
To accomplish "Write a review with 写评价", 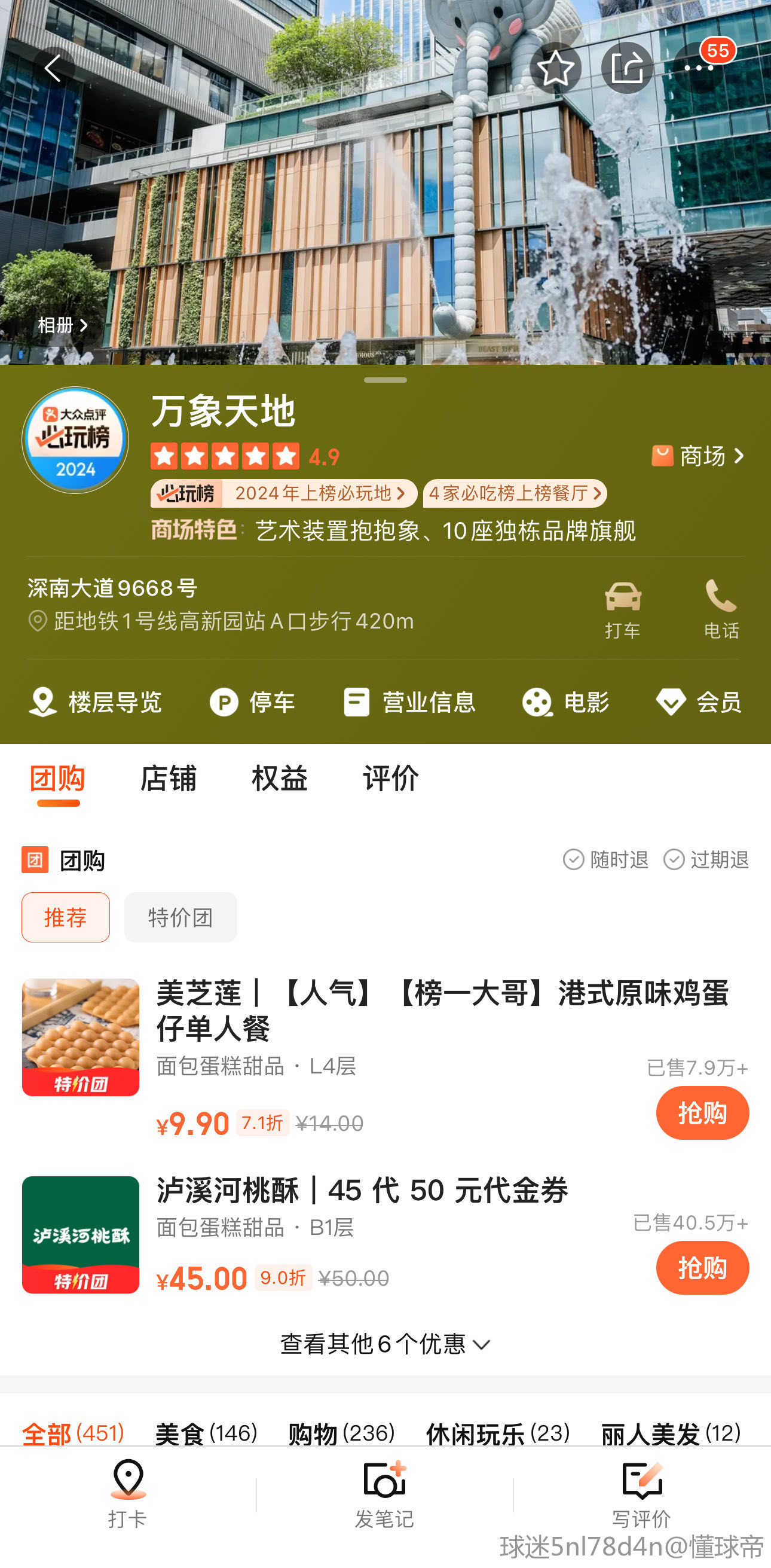I will tap(641, 1494).
